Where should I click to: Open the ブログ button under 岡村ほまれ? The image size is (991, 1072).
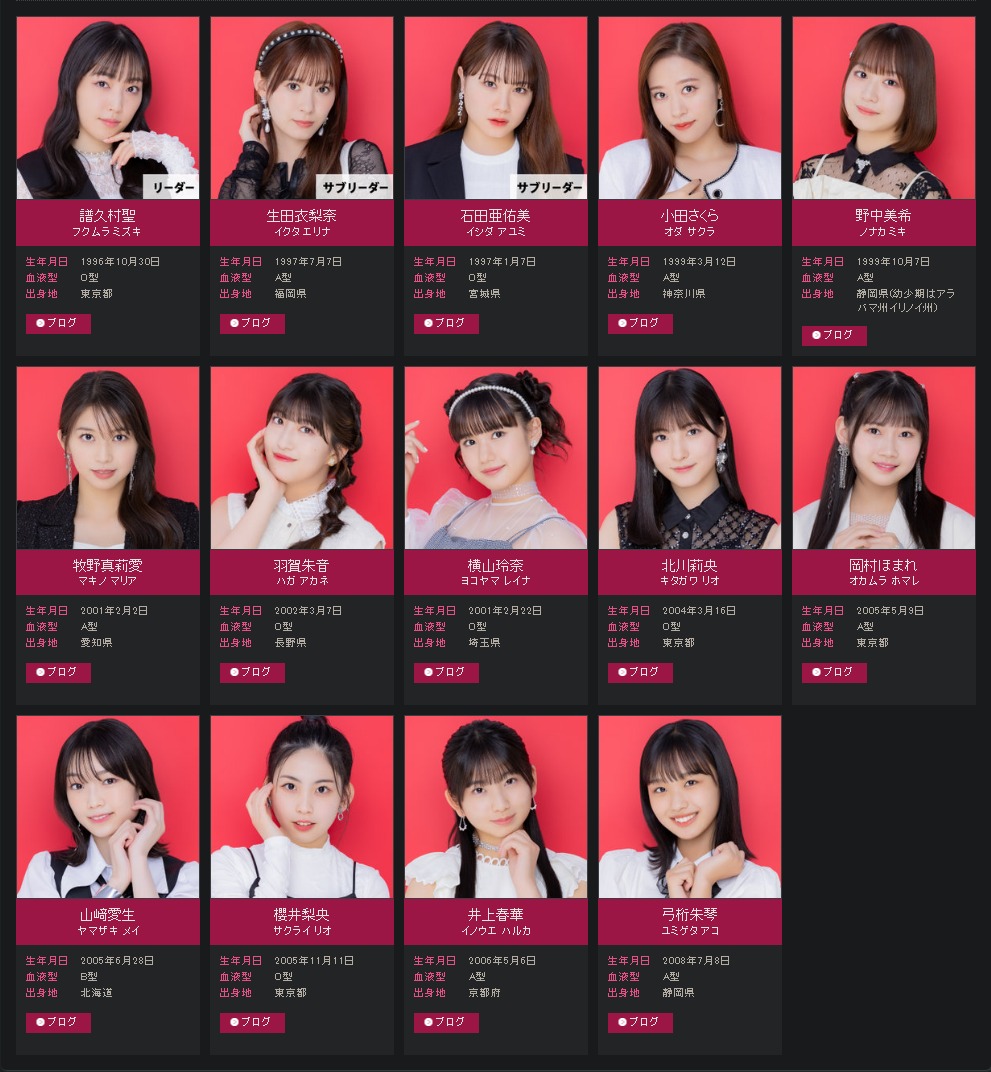coord(834,672)
